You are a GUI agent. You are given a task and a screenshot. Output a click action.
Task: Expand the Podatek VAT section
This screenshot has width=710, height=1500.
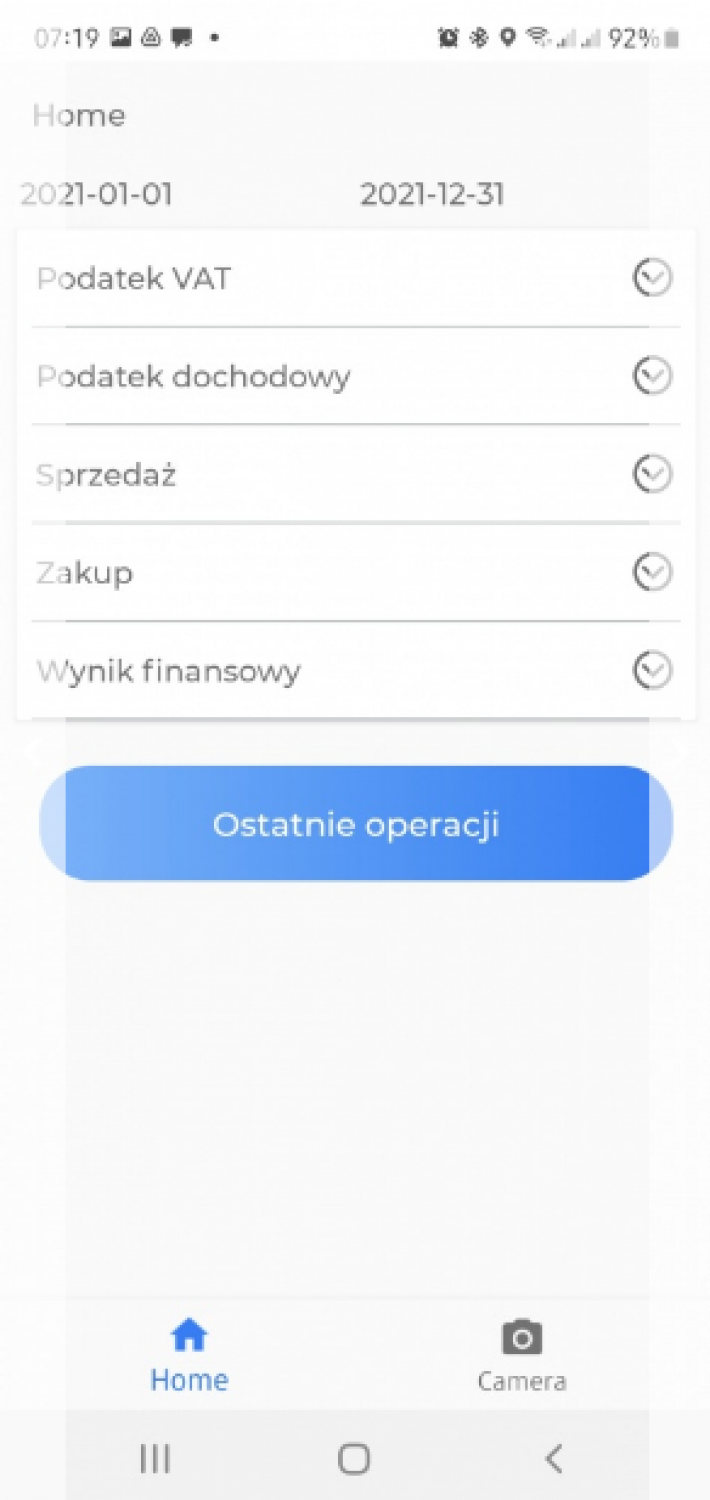click(x=652, y=278)
